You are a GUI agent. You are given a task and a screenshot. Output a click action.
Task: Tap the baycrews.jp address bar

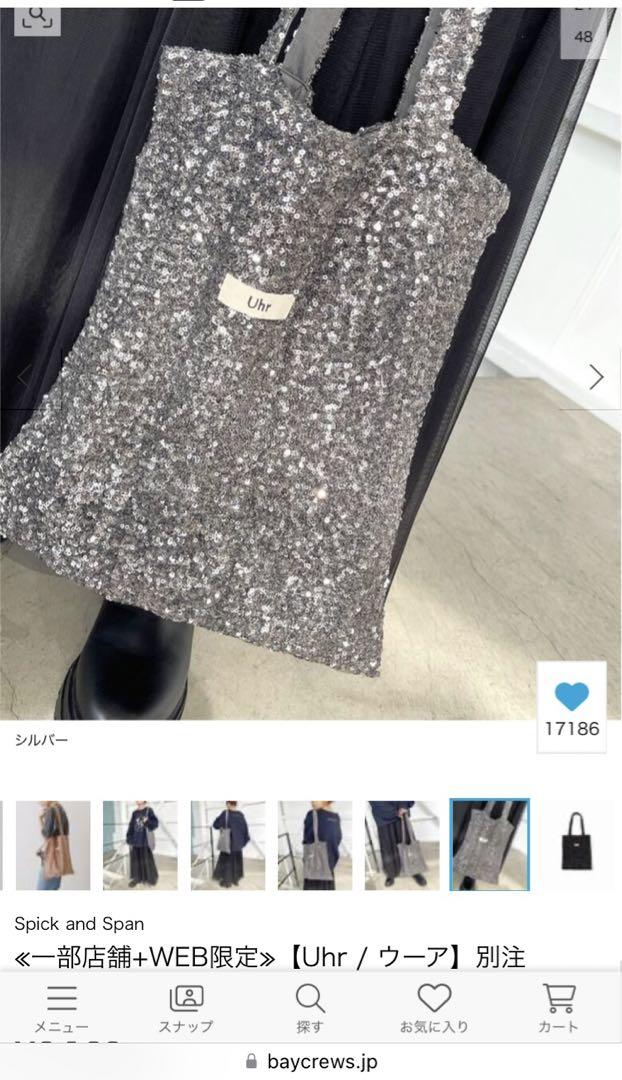click(x=311, y=1062)
